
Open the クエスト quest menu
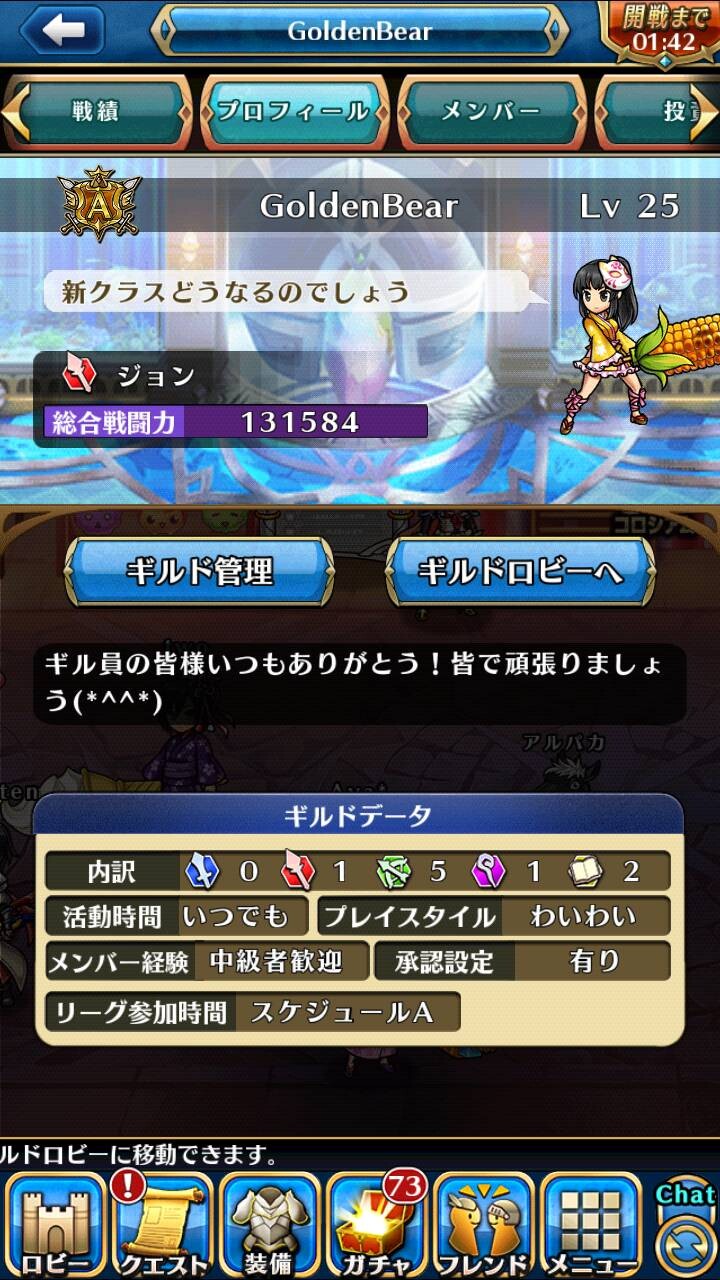click(x=164, y=1227)
